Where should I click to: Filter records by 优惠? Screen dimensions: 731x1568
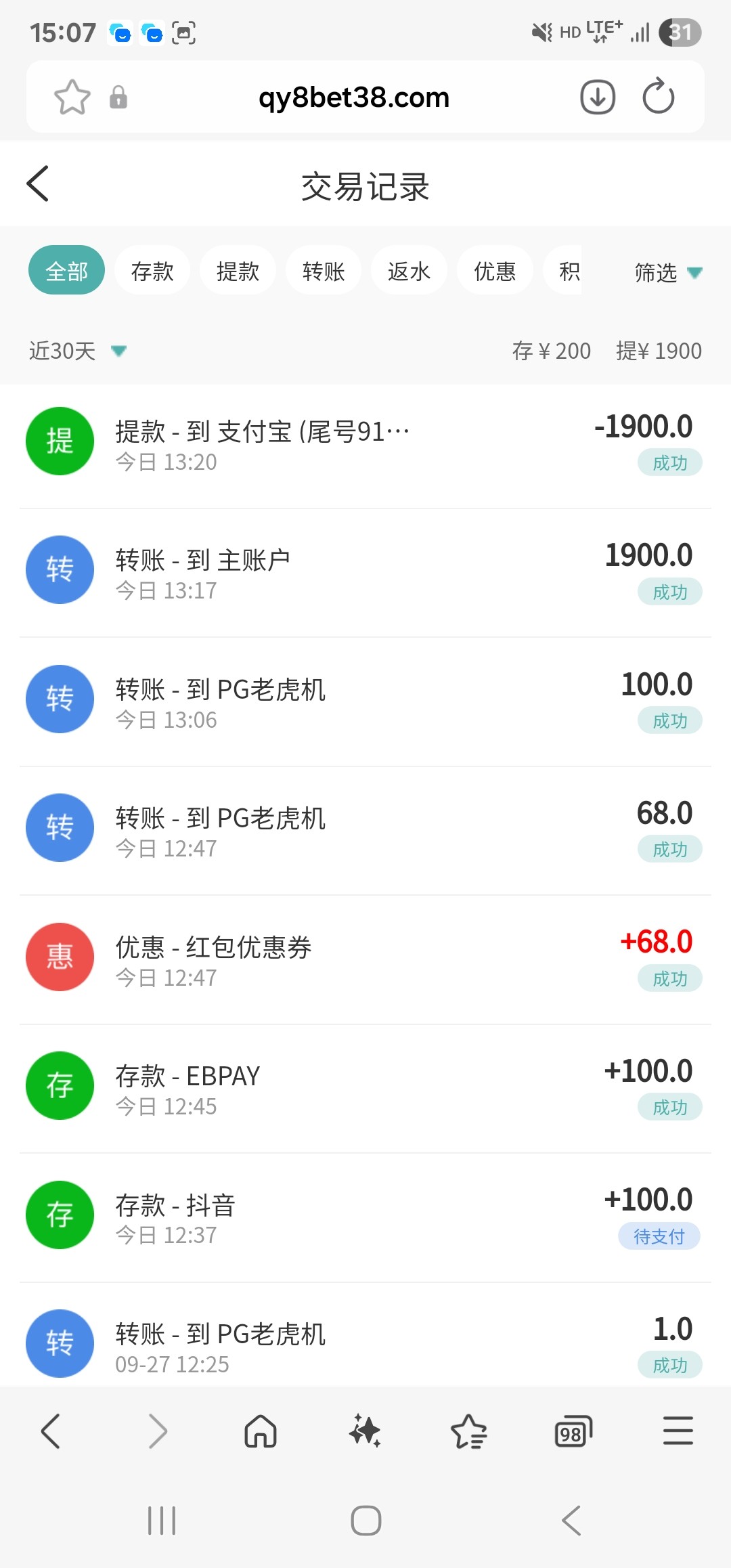[x=495, y=271]
